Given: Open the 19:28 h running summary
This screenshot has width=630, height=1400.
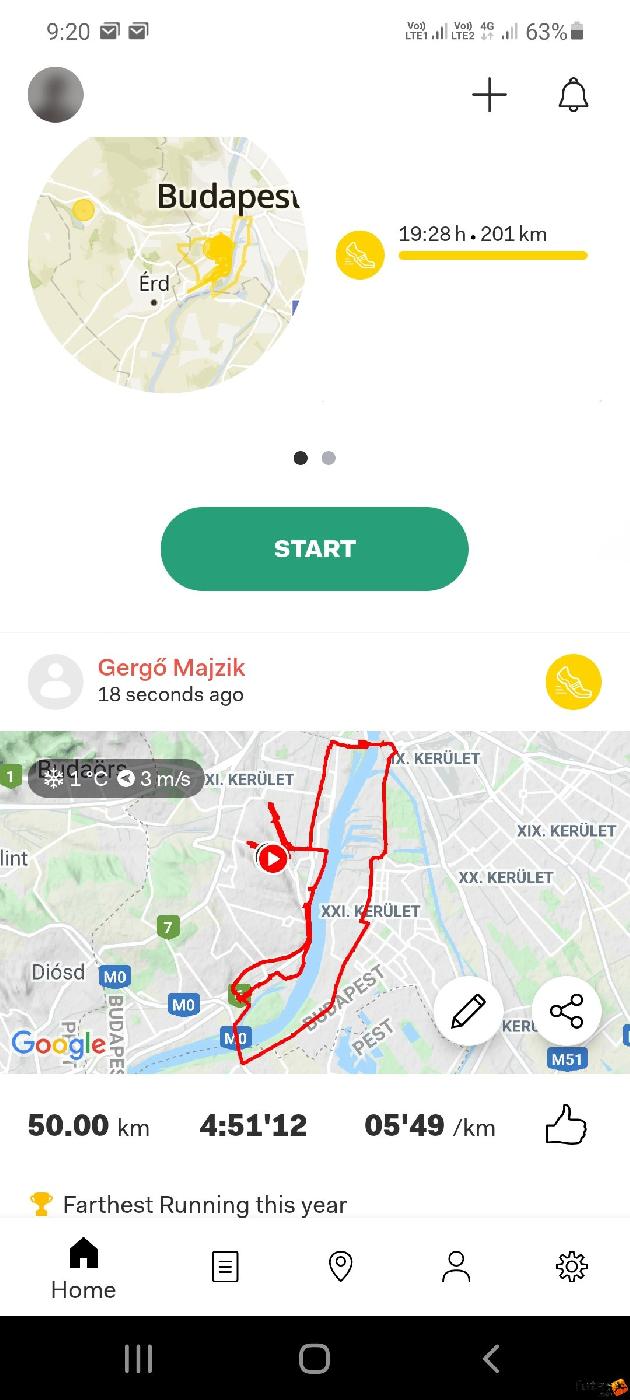Looking at the screenshot, I should pos(470,244).
